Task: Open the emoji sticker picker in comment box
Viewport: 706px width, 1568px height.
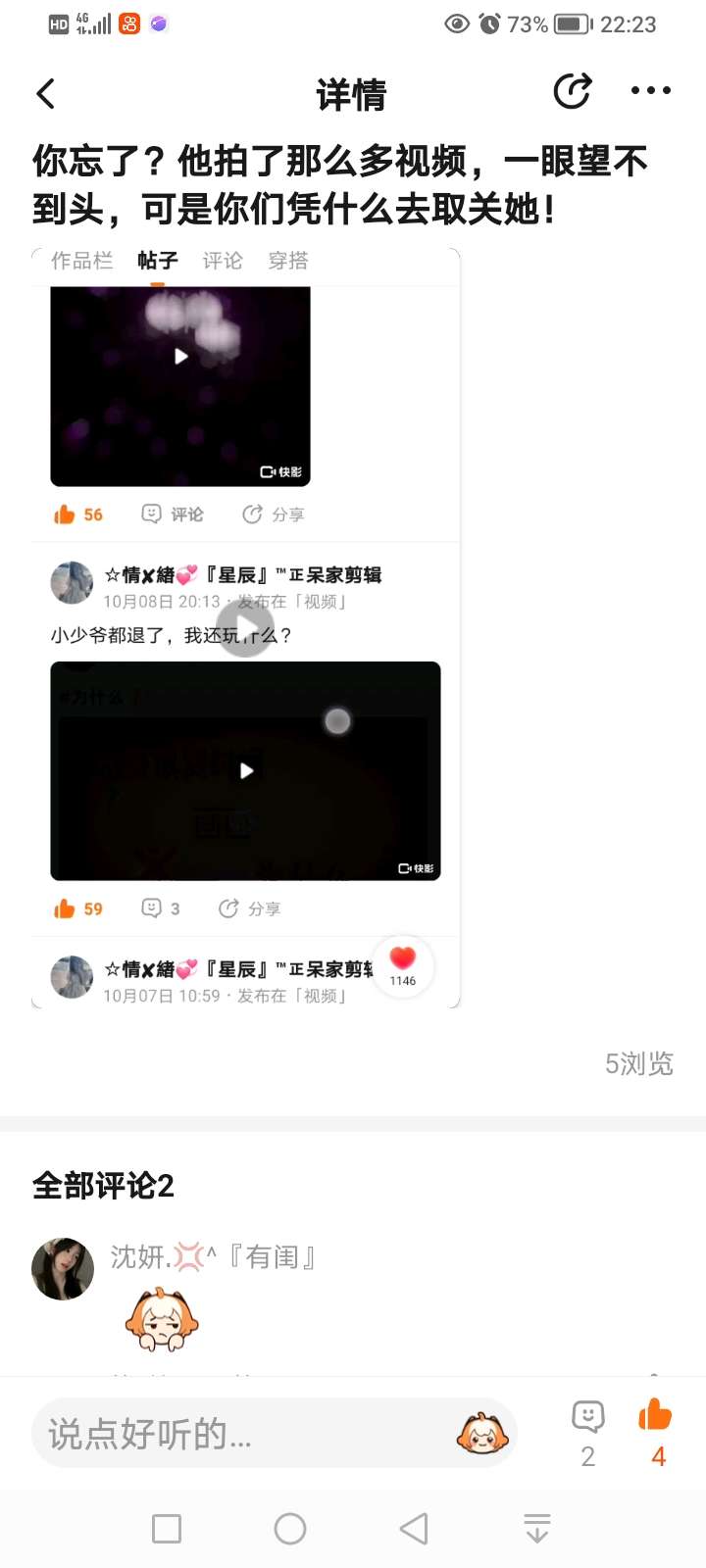Action: [x=482, y=1433]
